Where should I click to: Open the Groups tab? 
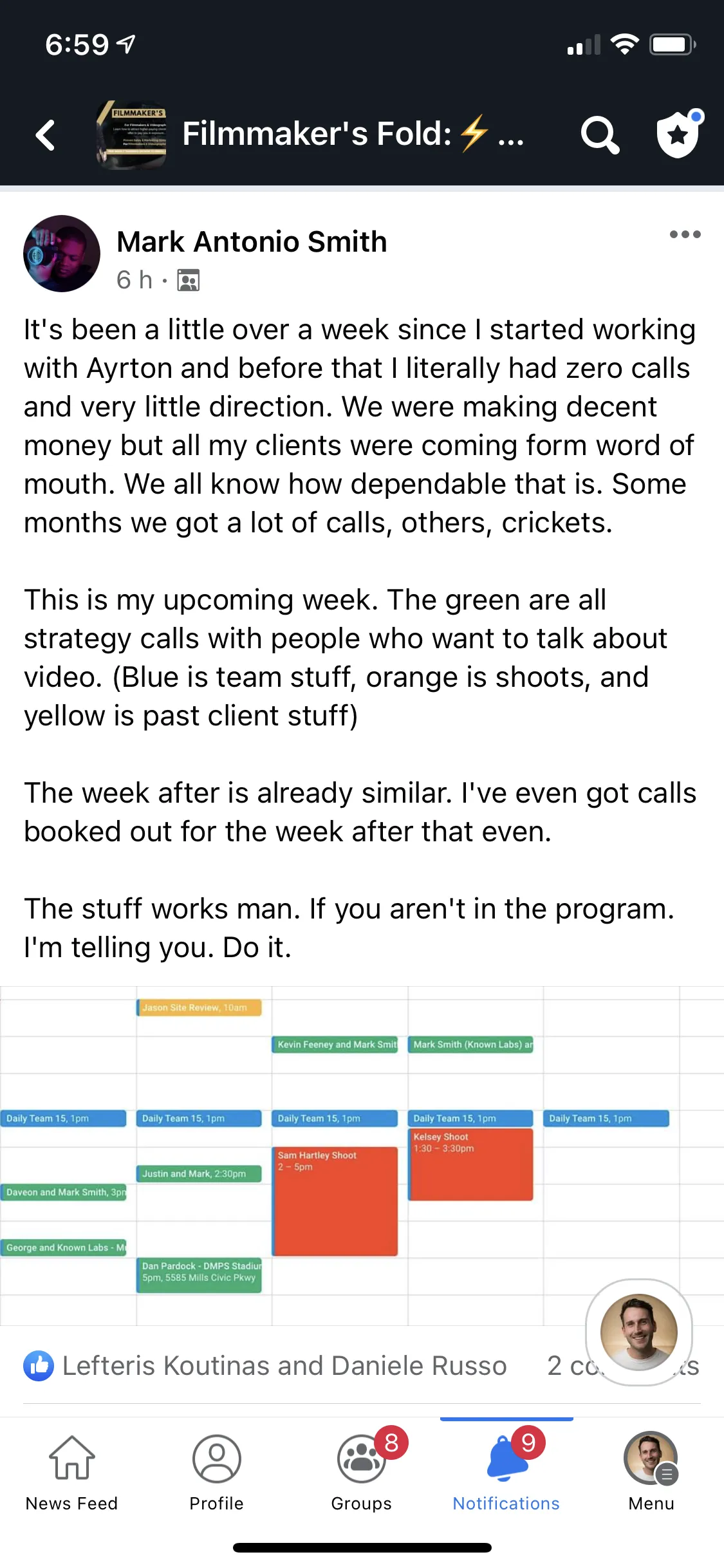362,1473
